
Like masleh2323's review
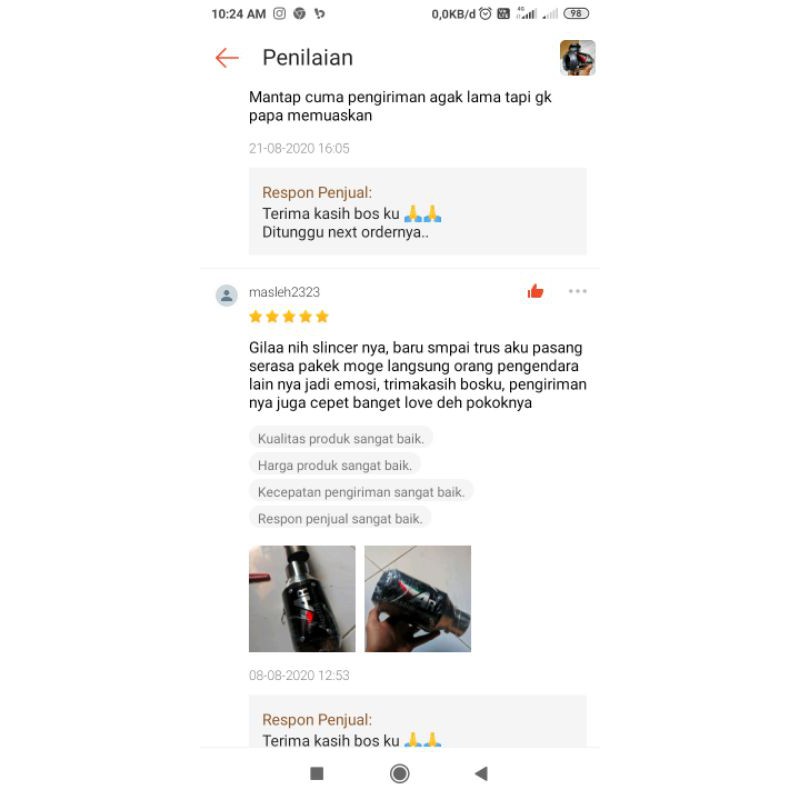coord(536,291)
